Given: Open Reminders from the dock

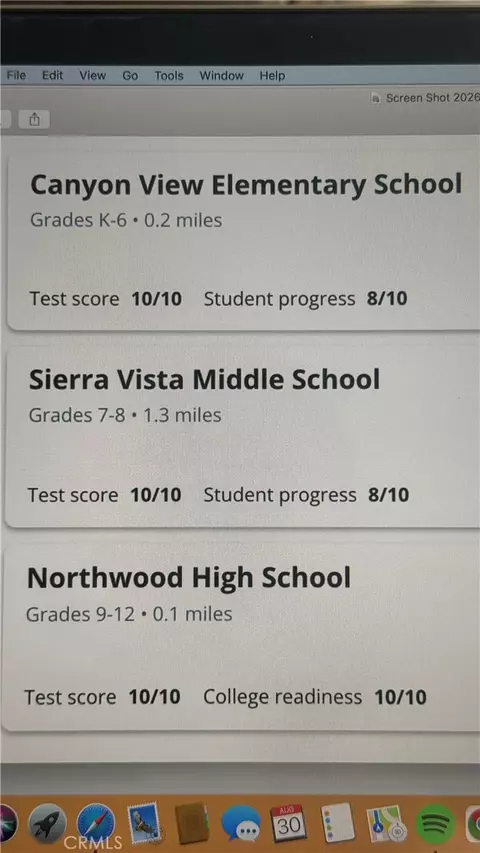Looking at the screenshot, I should (335, 824).
